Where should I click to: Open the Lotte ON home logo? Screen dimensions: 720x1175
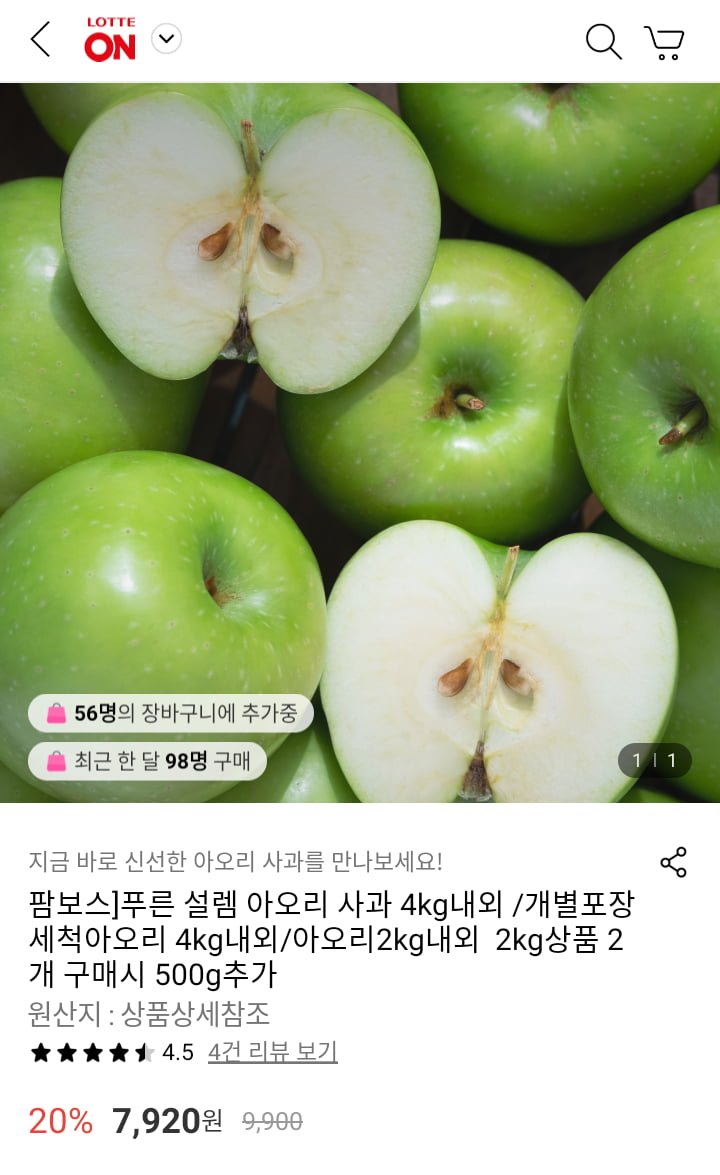pyautogui.click(x=110, y=40)
